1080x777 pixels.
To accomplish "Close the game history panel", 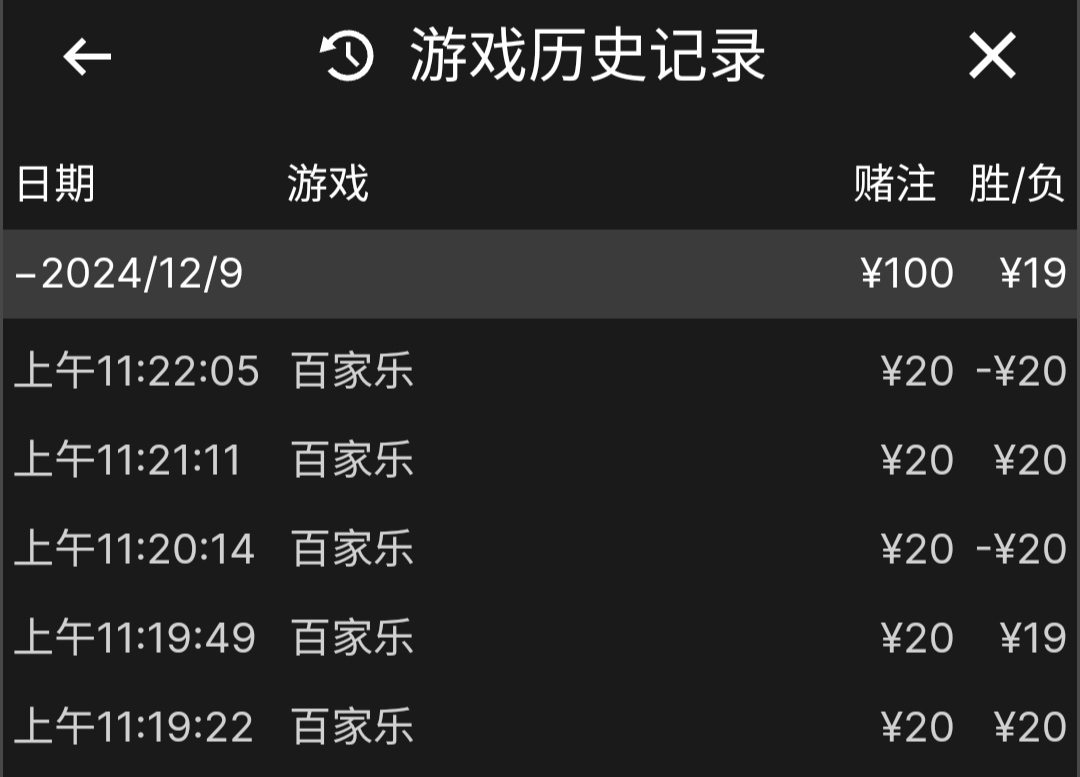I will 991,56.
